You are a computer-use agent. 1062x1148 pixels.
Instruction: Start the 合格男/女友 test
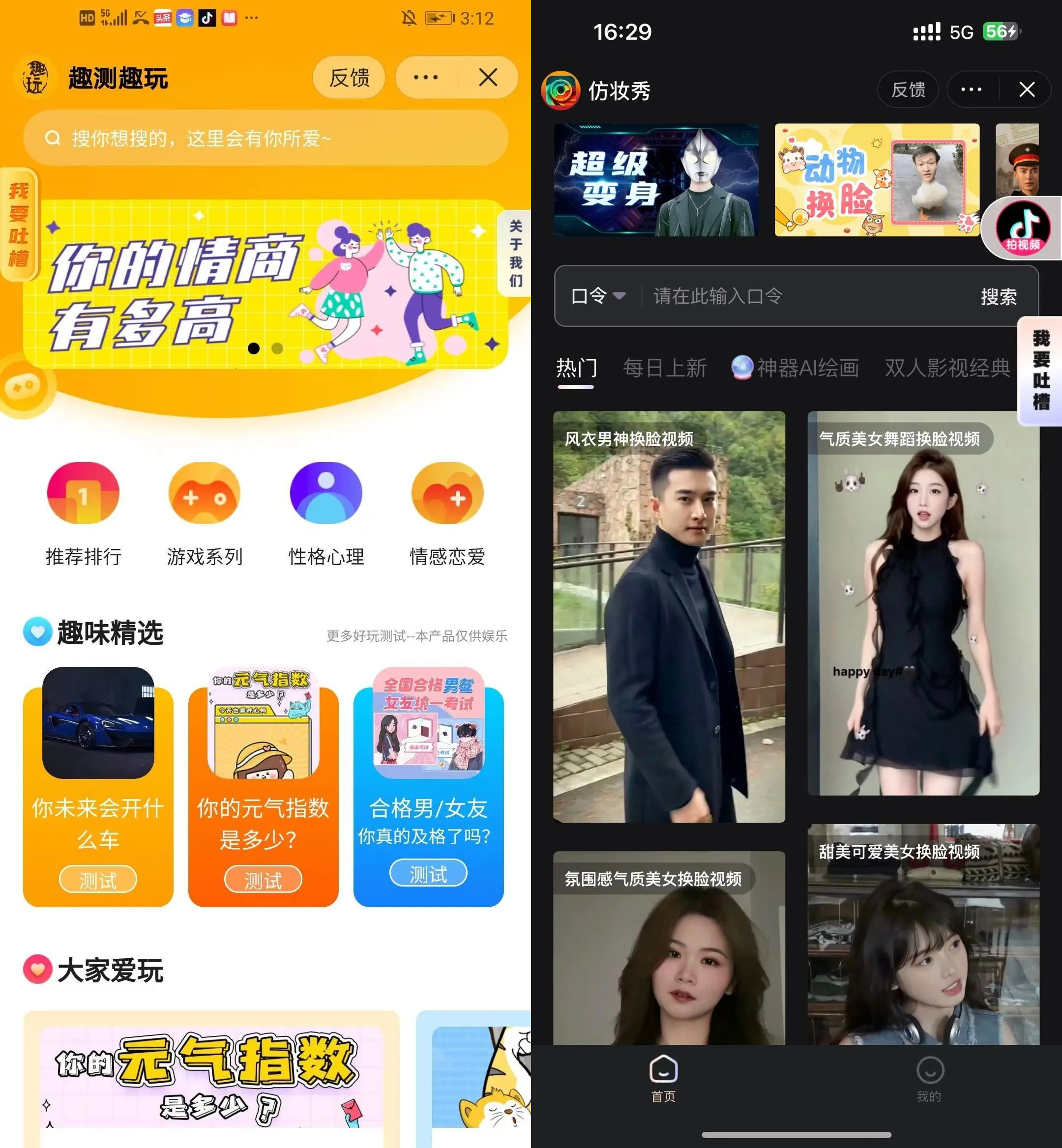click(x=428, y=873)
